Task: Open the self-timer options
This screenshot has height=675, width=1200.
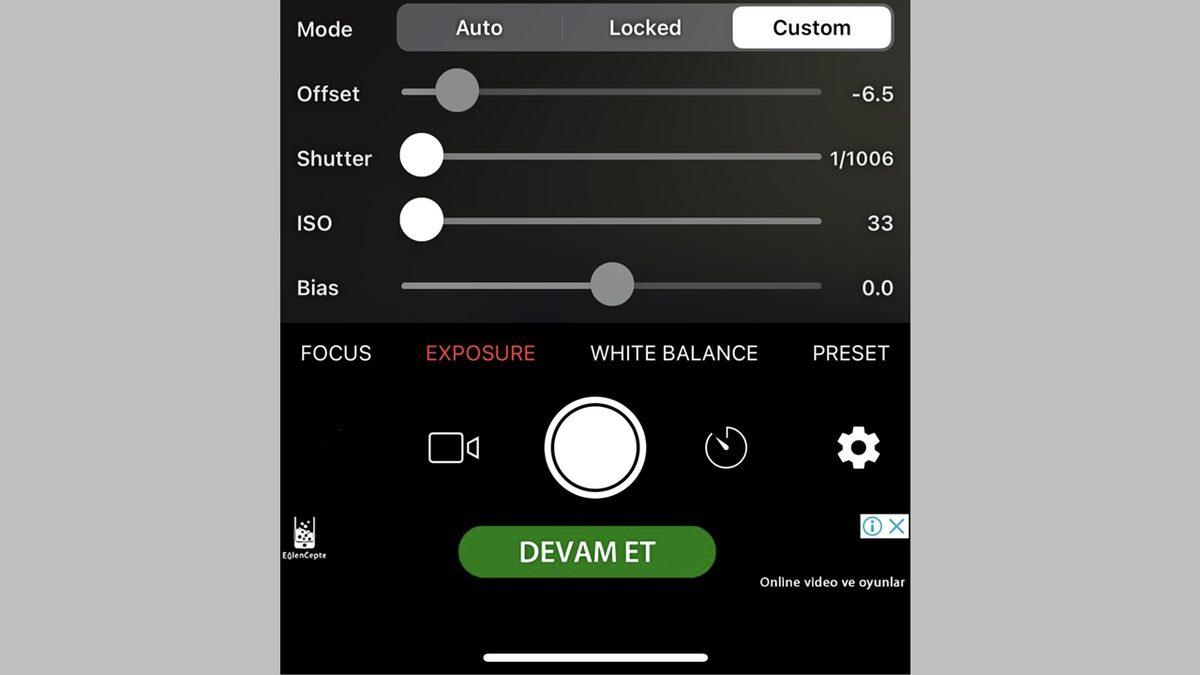Action: [726, 448]
